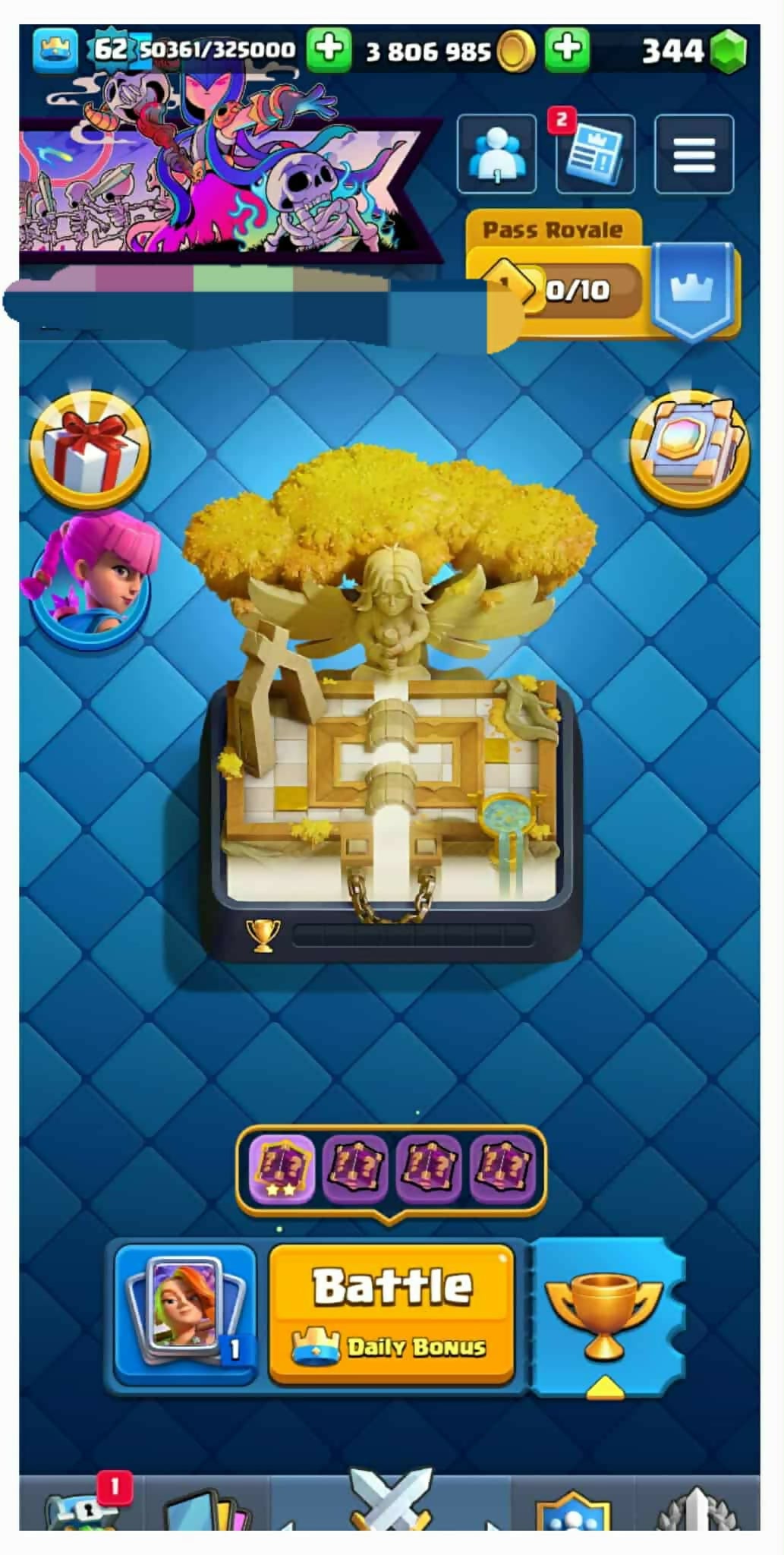Add gold with the coins plus button

(567, 49)
